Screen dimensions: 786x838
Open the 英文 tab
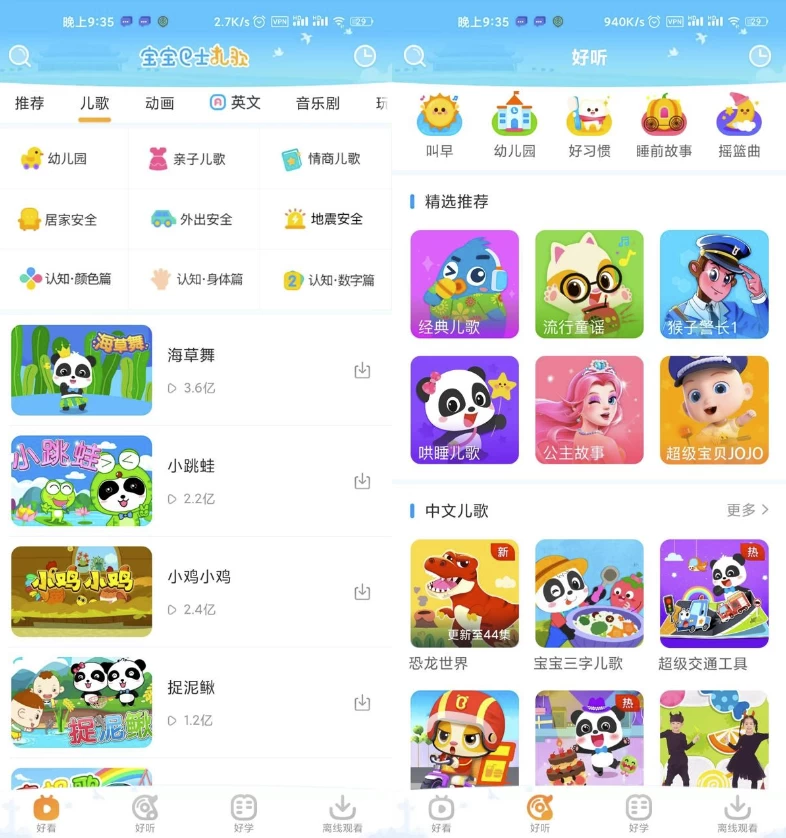click(236, 103)
